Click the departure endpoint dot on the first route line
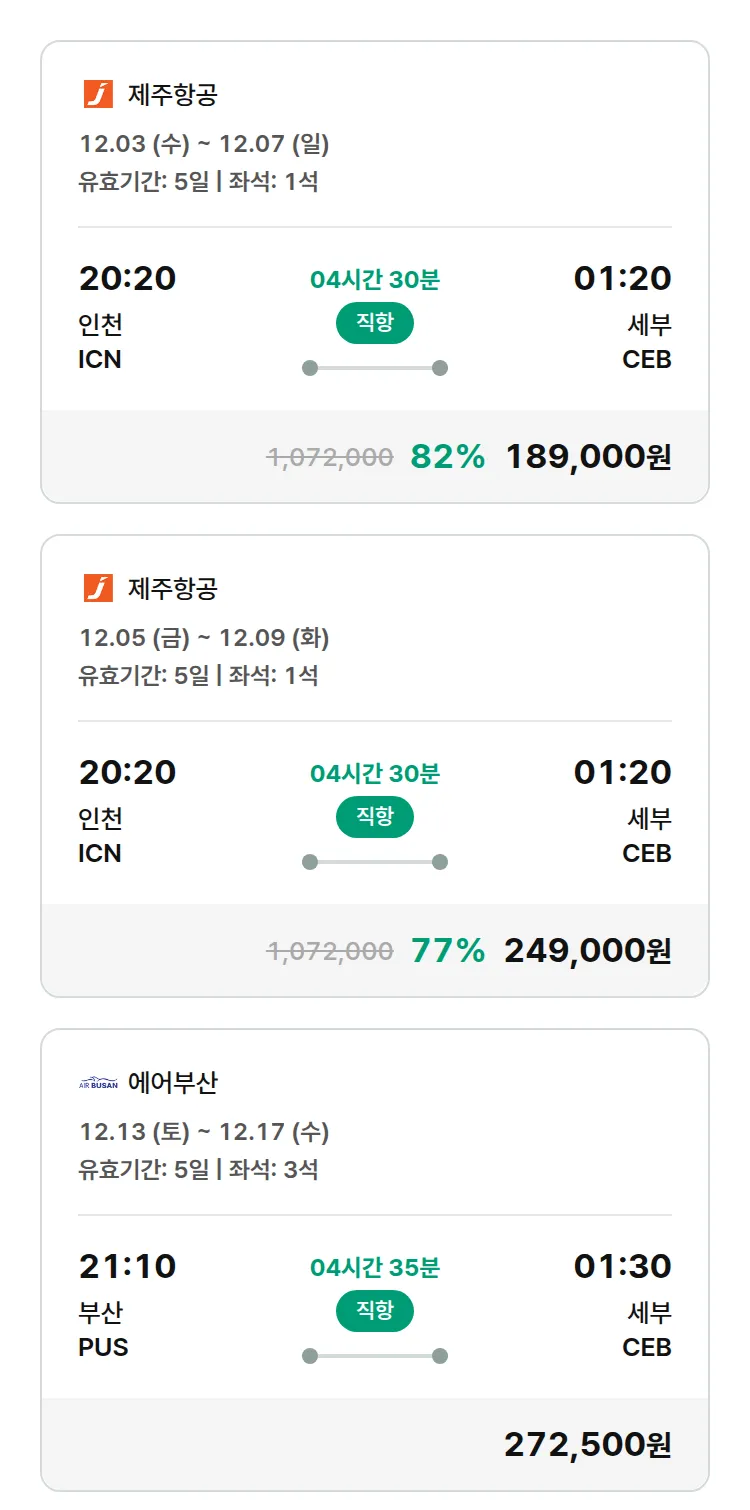The width and height of the screenshot is (750, 1510). 309,367
